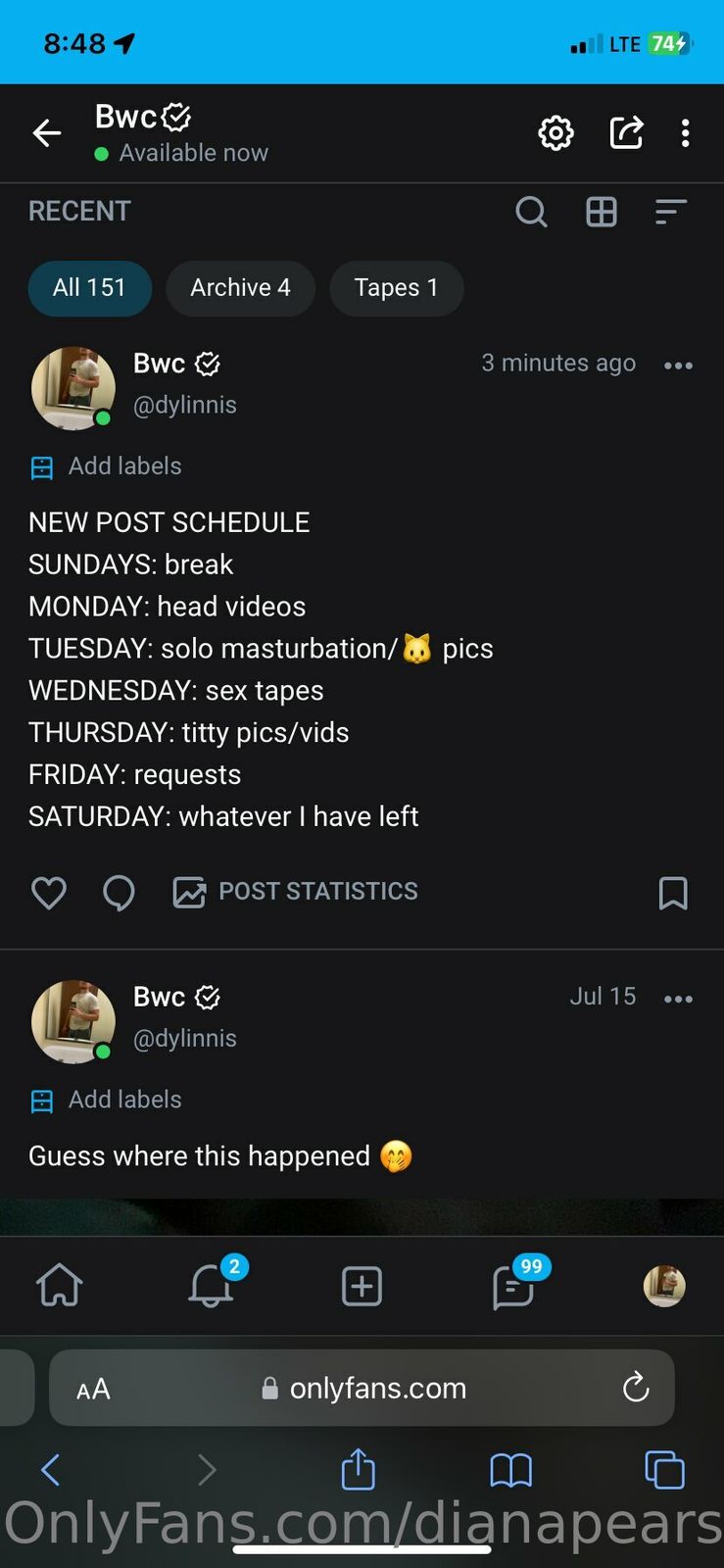Open the sort options for recent posts
724x1568 pixels.
671,212
